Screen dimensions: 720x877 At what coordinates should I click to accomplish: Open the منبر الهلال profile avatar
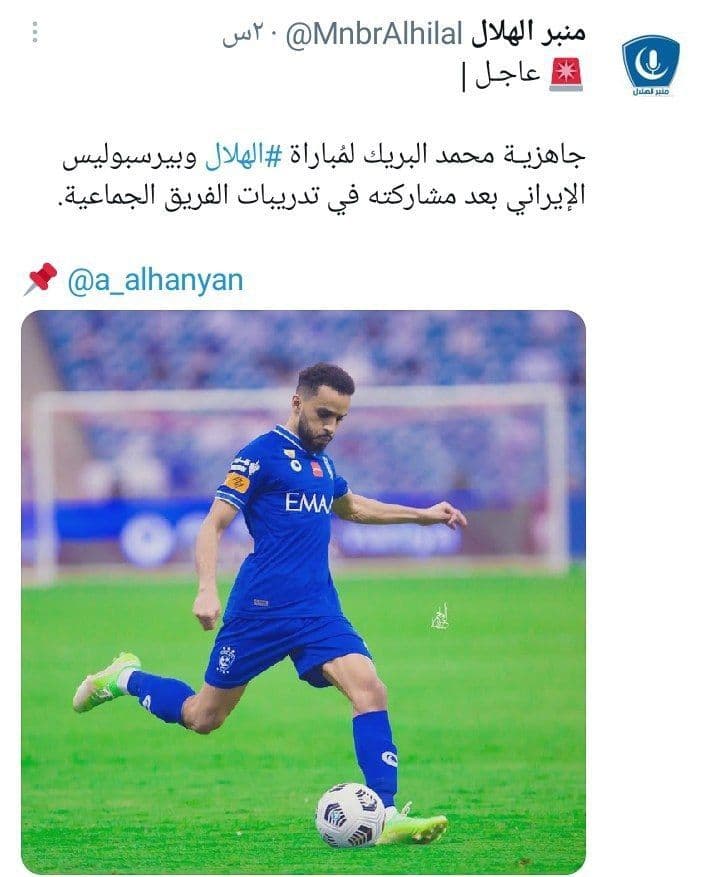[x=650, y=65]
